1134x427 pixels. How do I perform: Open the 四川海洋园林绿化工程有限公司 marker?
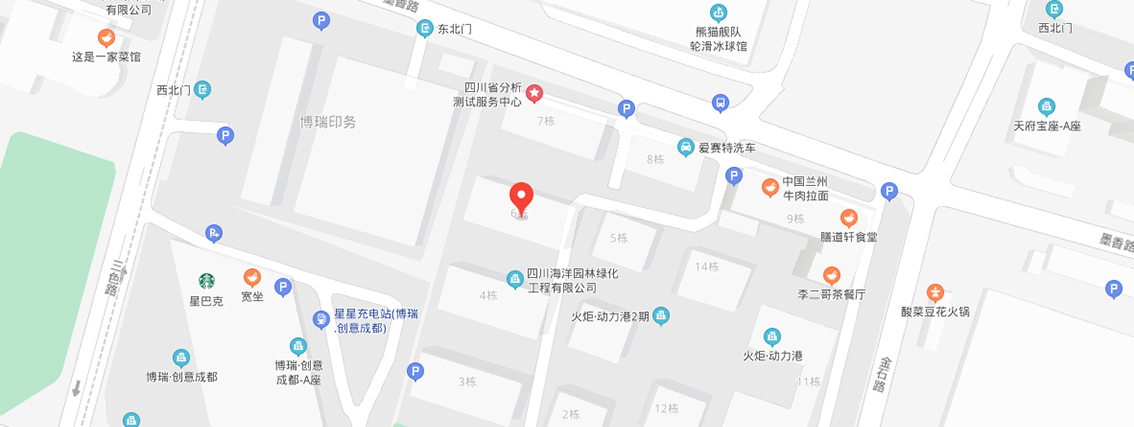(514, 277)
